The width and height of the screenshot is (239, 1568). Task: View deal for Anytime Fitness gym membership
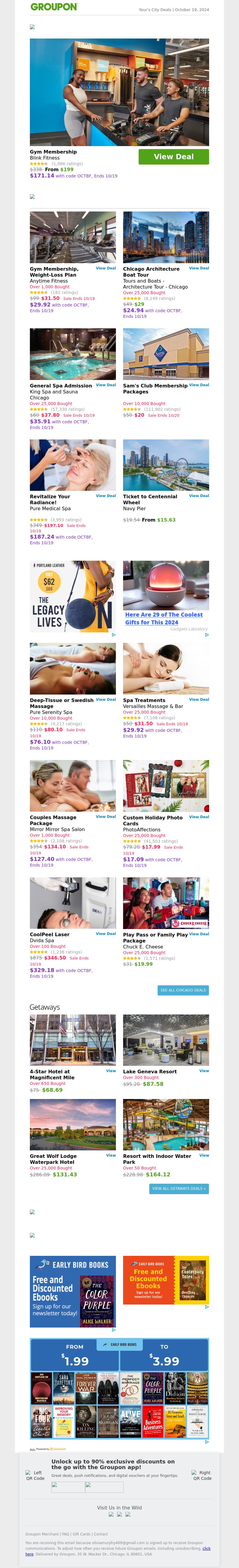pyautogui.click(x=105, y=268)
